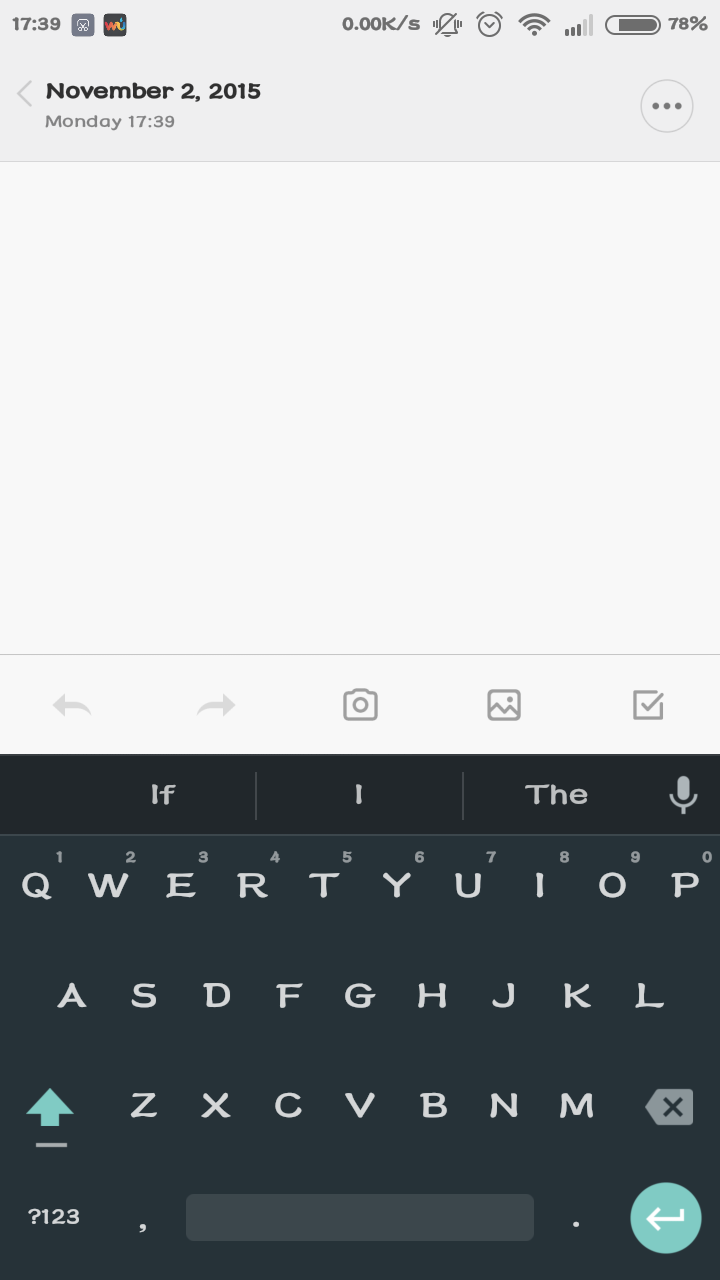Go back from the note editor
This screenshot has height=1280, width=720.
tap(25, 94)
